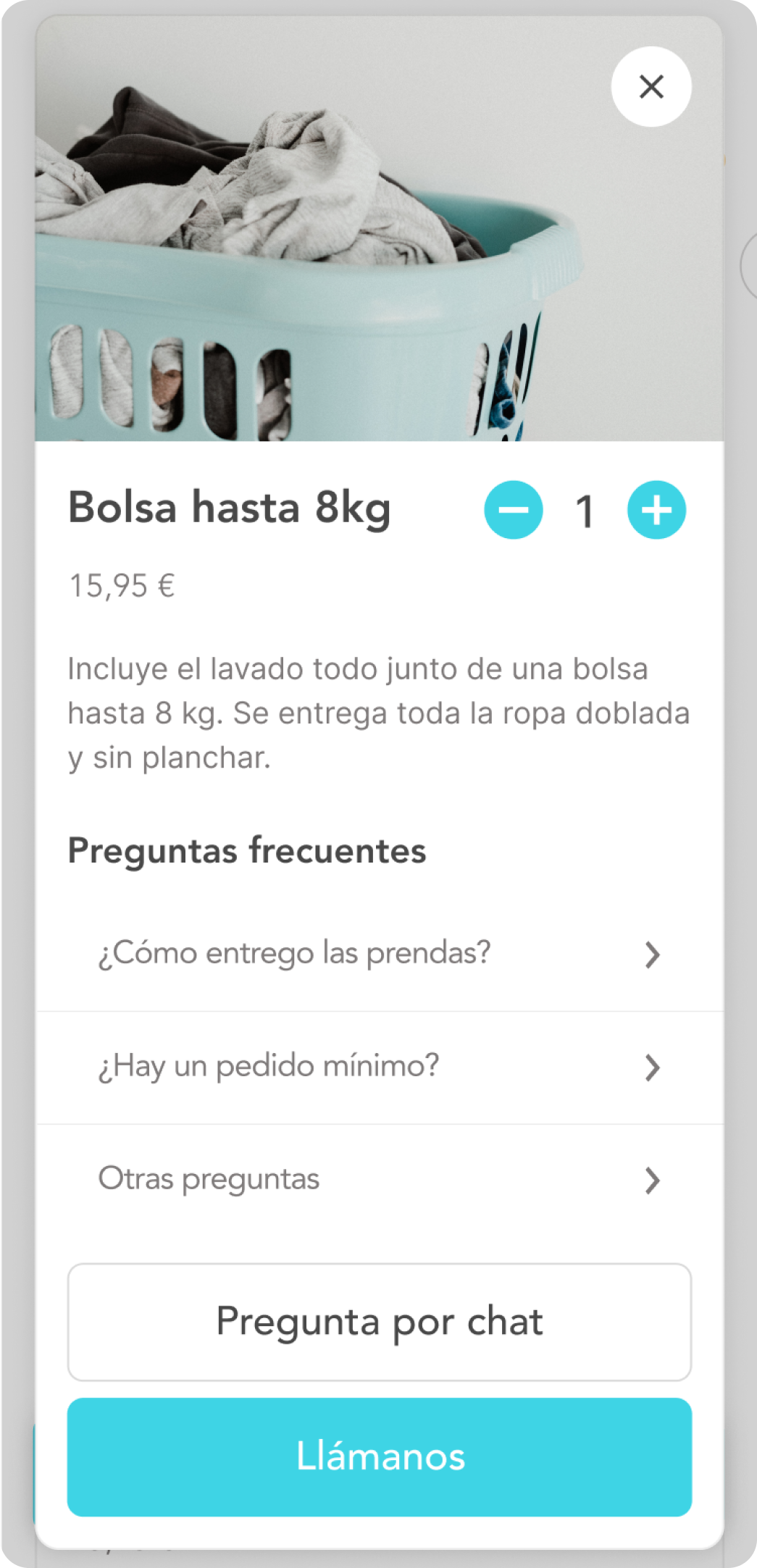Expand the ¿Hay un pedido mínimo? question
The image size is (757, 1568).
click(268, 1065)
